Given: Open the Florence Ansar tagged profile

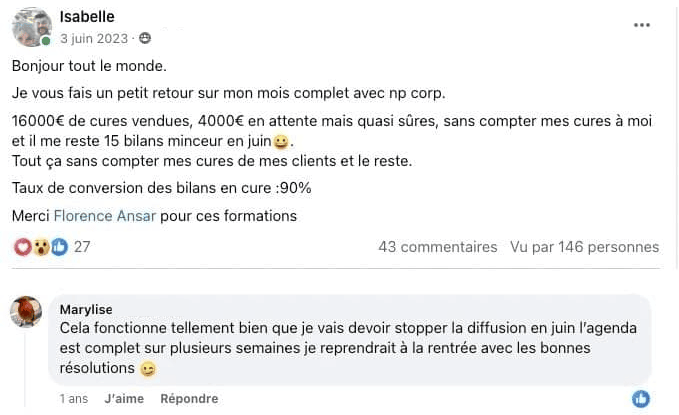Looking at the screenshot, I should coord(105,215).
